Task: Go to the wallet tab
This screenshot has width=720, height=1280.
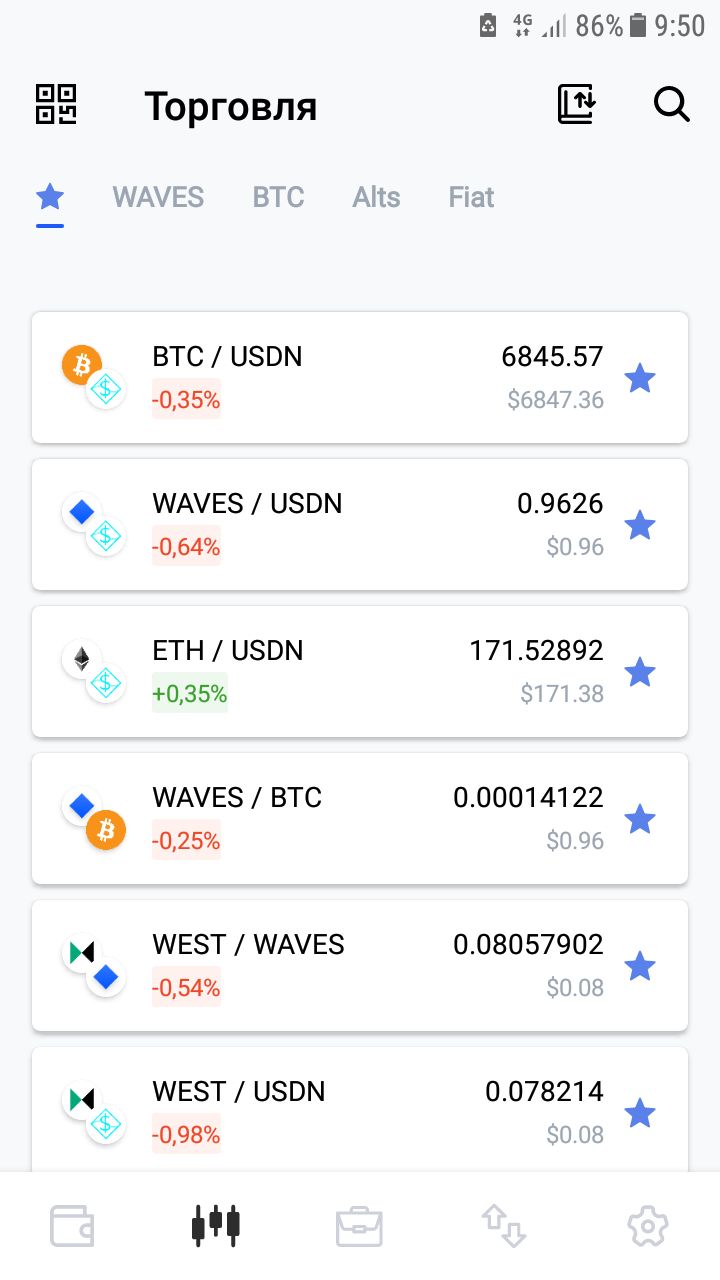Action: pos(72,1226)
